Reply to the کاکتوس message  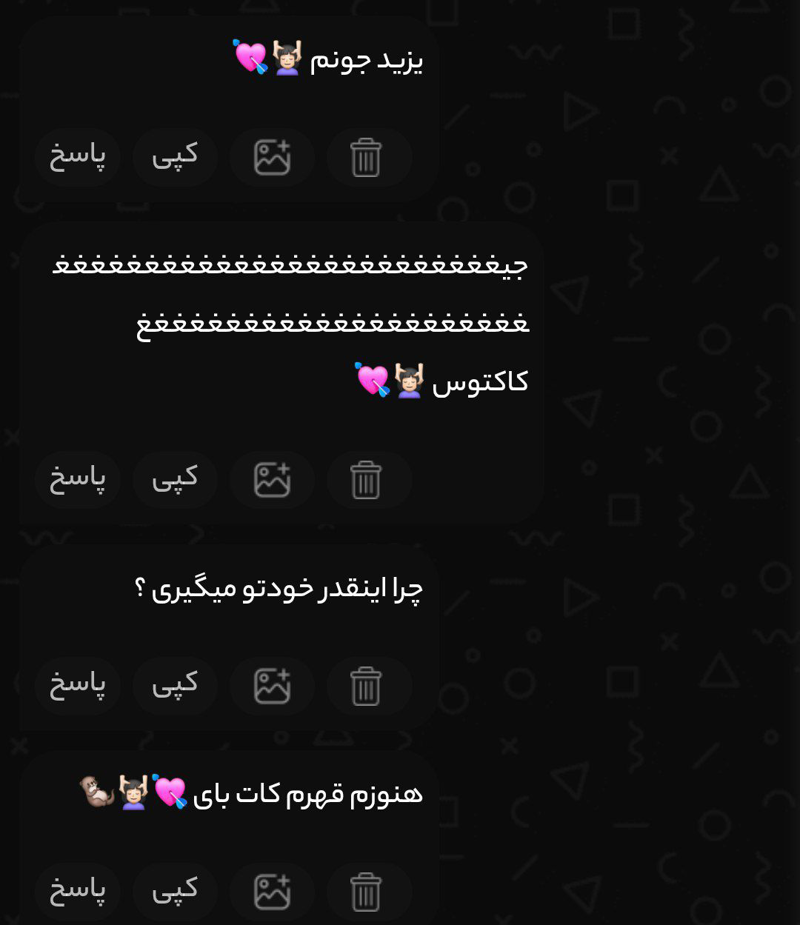coord(78,479)
